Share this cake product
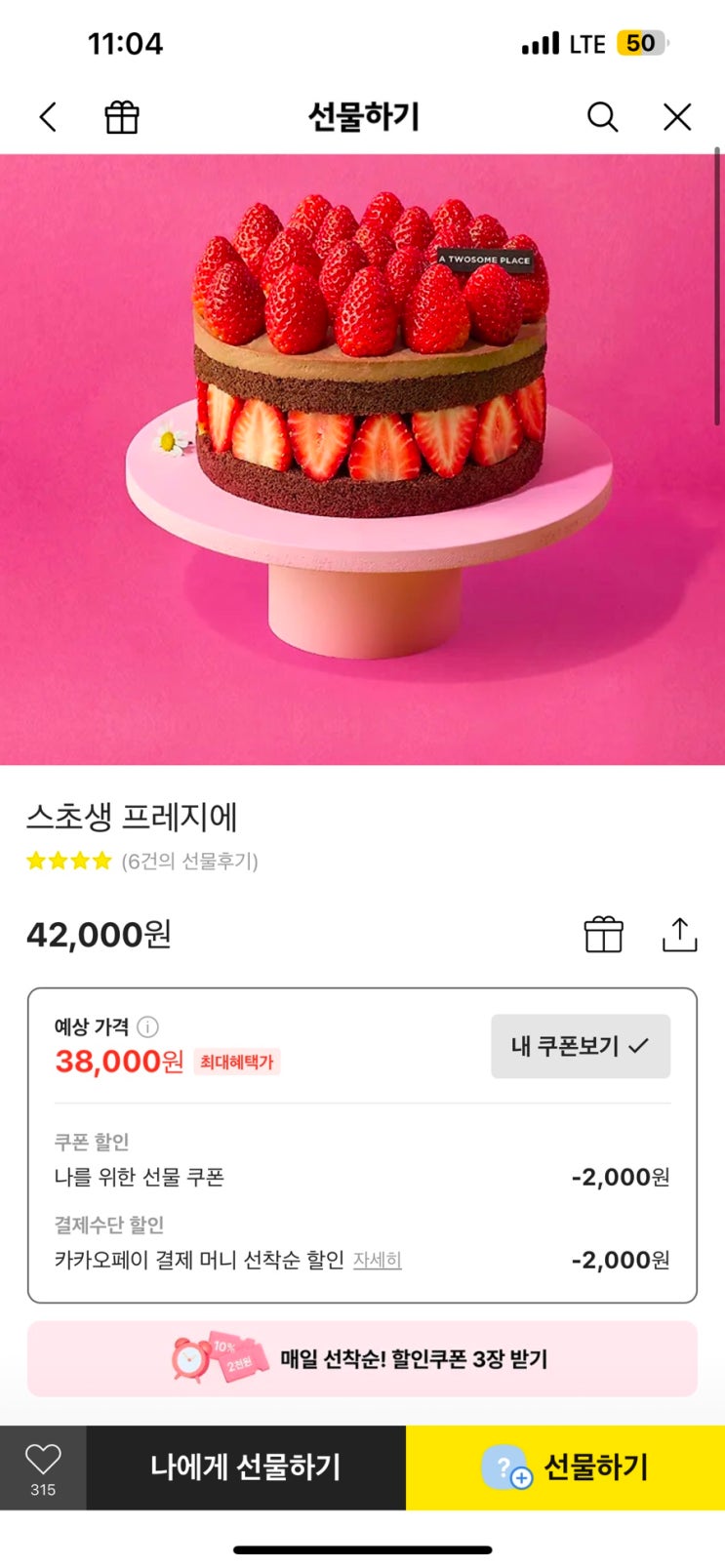The image size is (725, 1568). (x=679, y=934)
